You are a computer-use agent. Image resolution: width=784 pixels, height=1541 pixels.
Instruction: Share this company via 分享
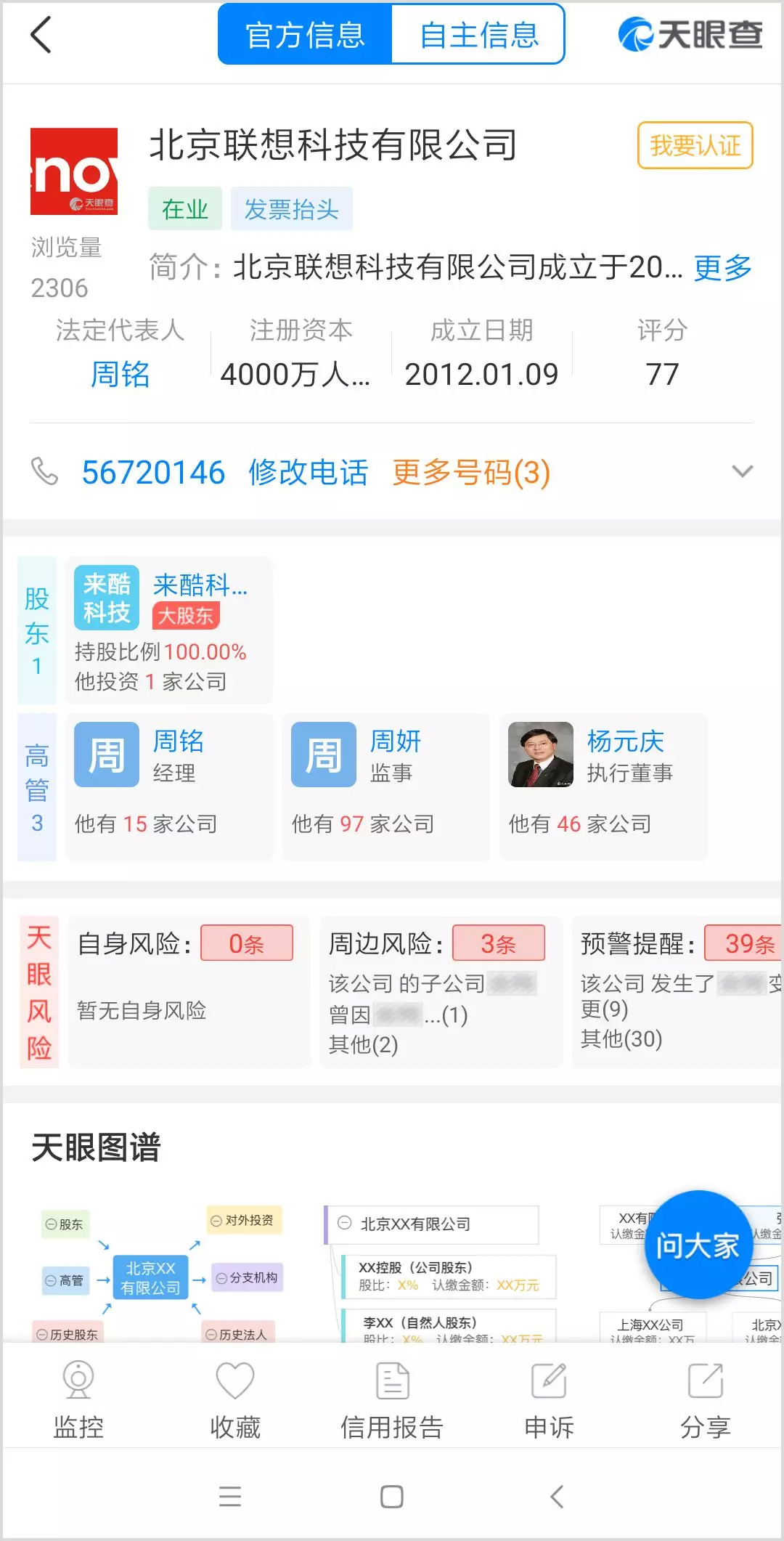705,1399
